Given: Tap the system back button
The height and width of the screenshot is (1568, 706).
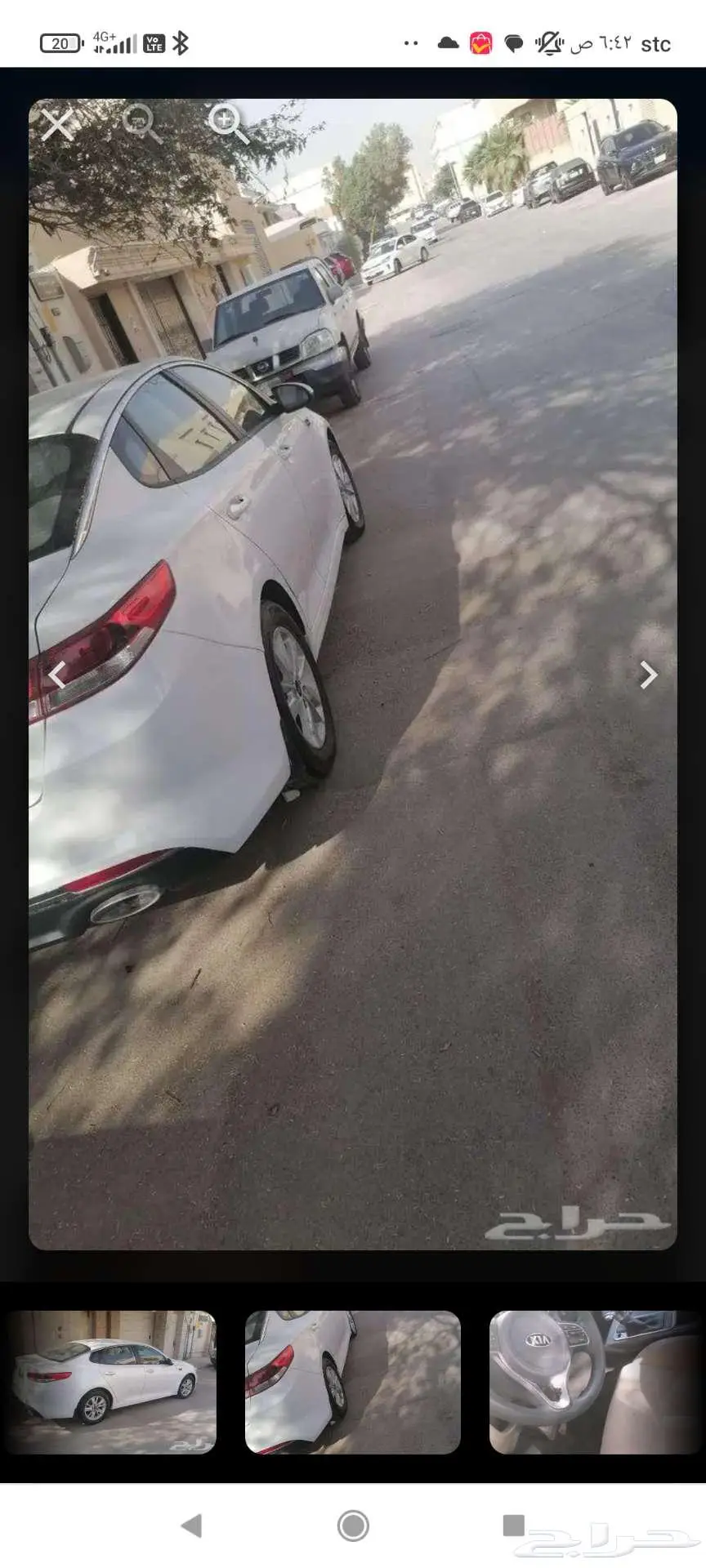Looking at the screenshot, I should click(192, 1525).
